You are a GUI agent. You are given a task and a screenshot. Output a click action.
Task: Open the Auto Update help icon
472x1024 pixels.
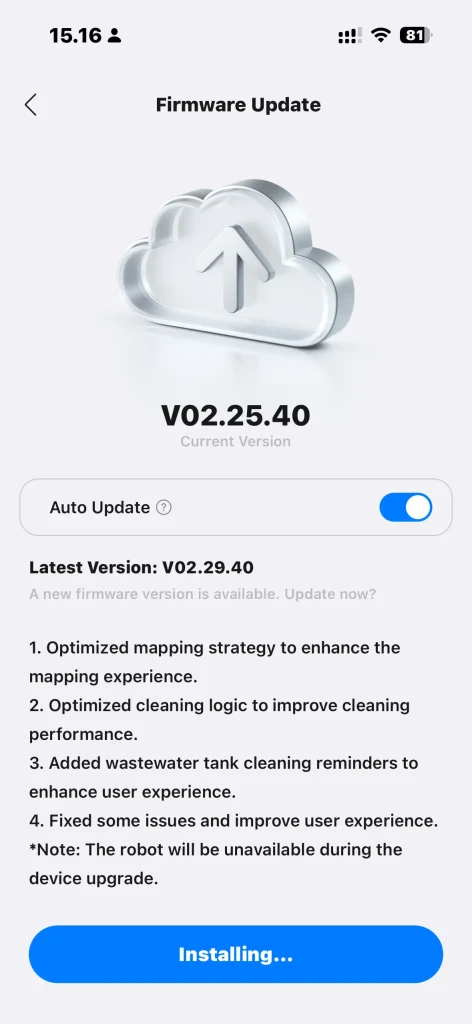pos(164,507)
